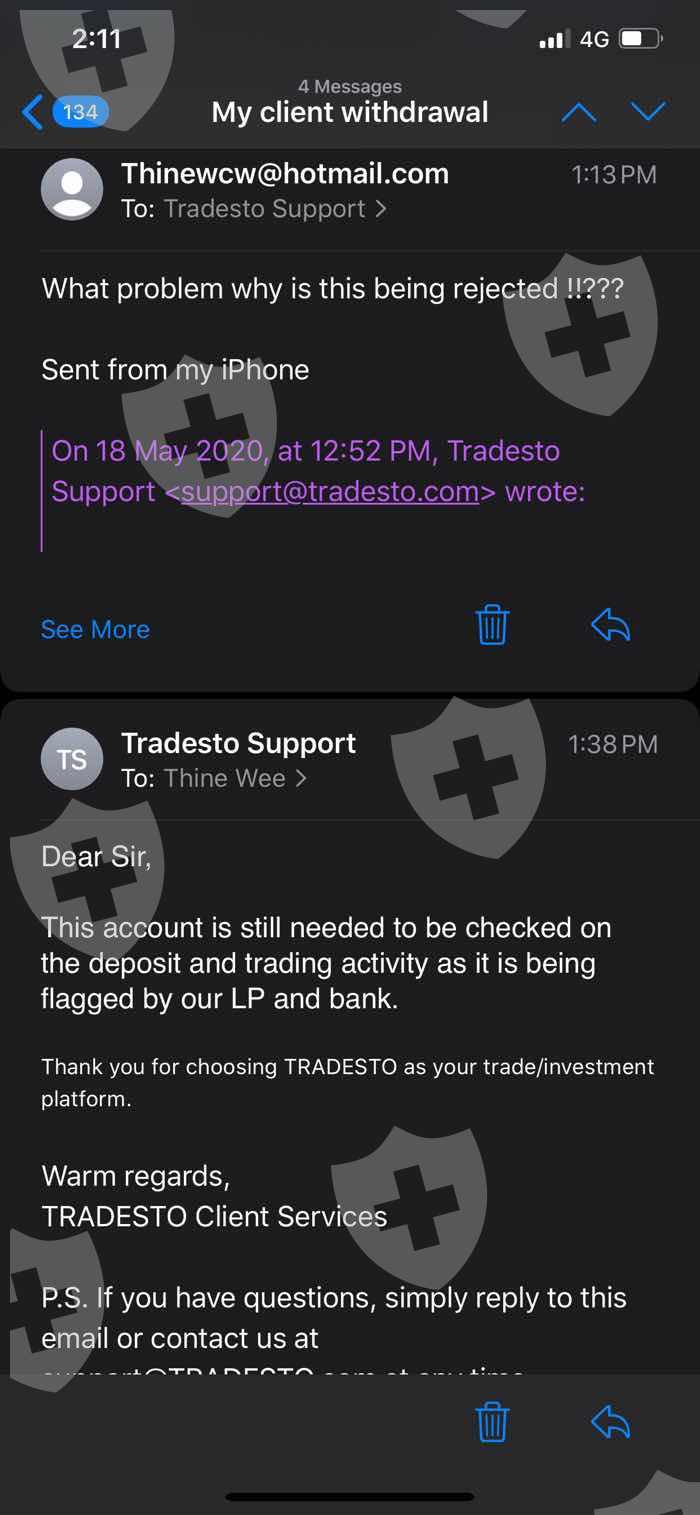
Task: Expand the quoted text with See More
Action: tap(95, 629)
